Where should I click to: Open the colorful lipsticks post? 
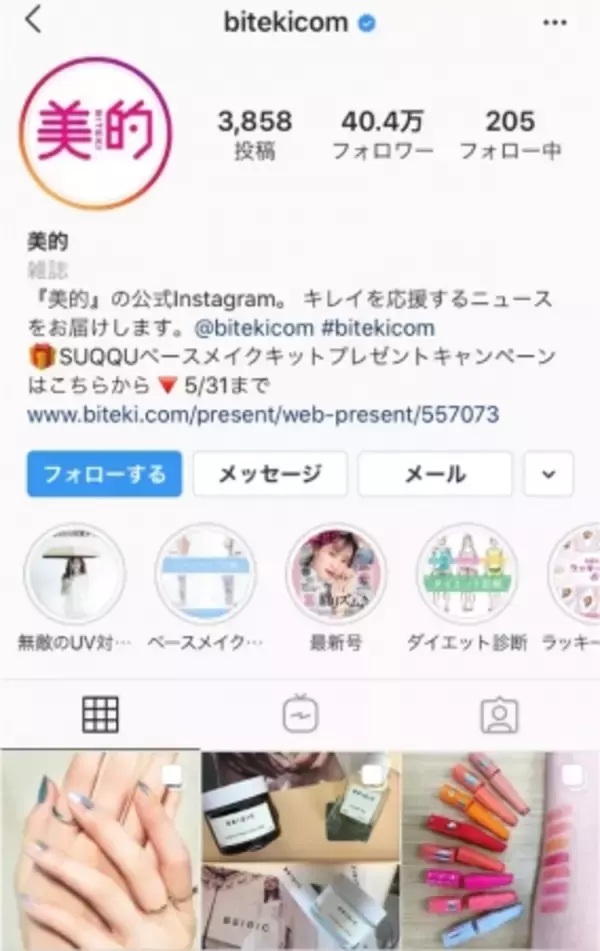[500, 850]
